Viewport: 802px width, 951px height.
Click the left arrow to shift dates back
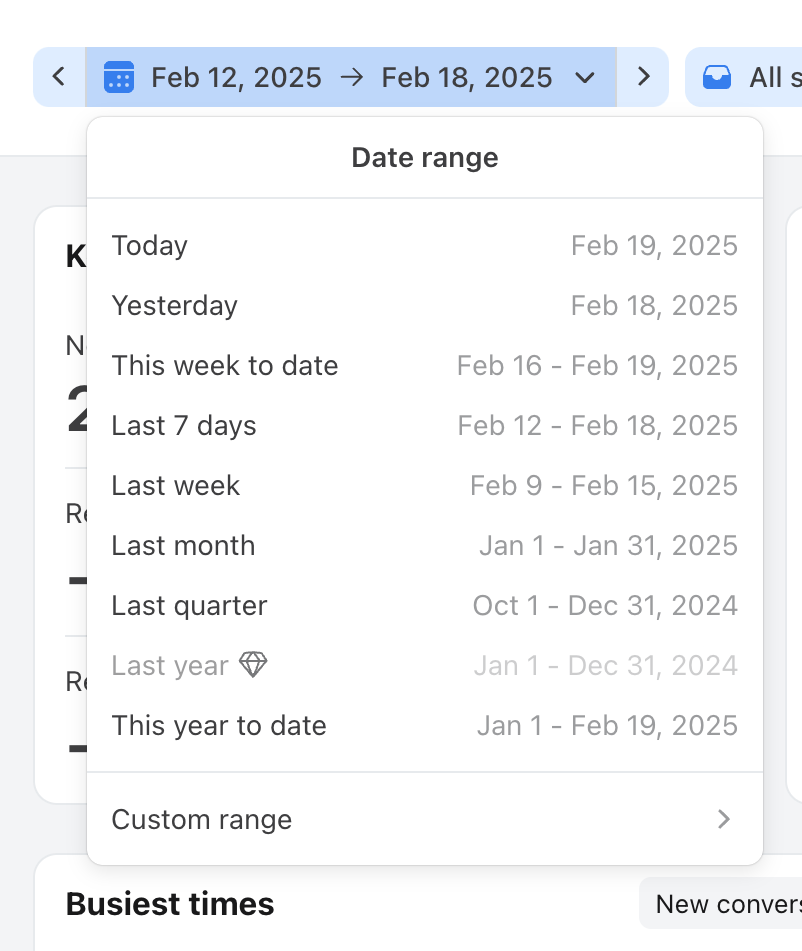(x=57, y=77)
